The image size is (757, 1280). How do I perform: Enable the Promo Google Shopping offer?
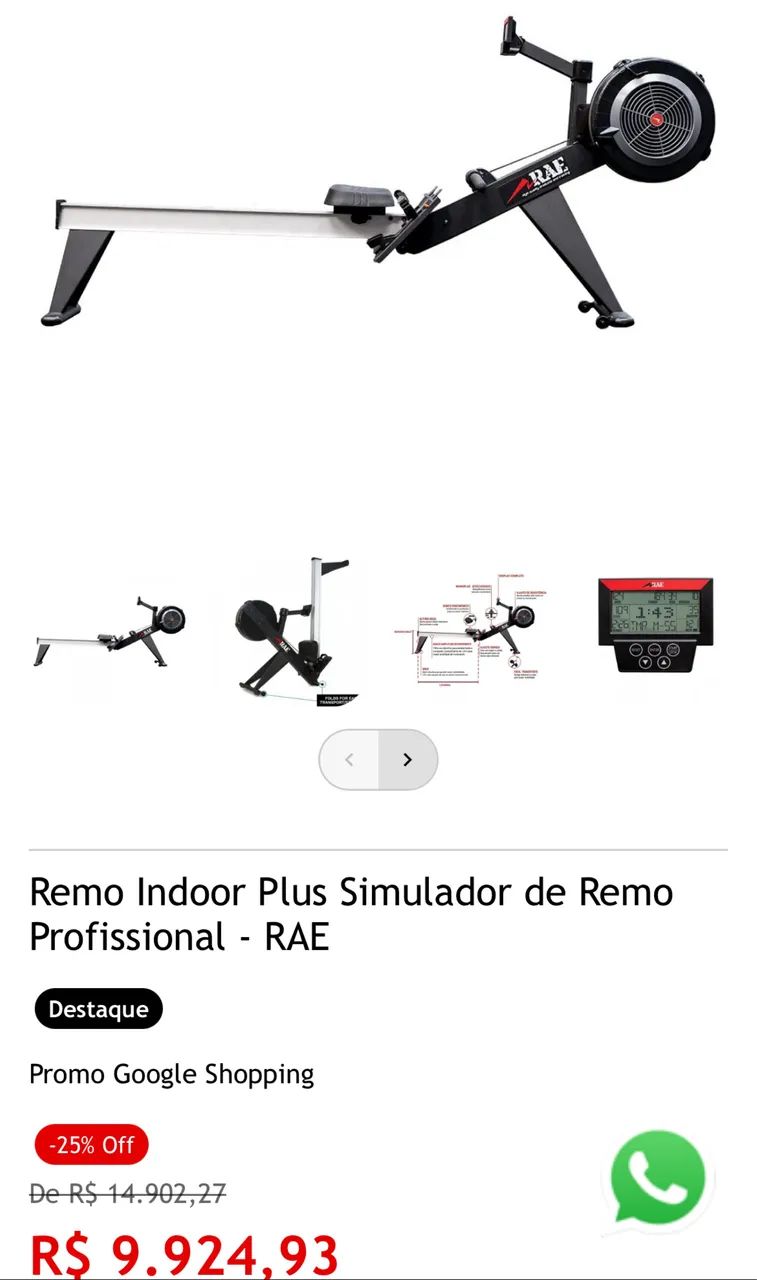click(x=171, y=1074)
